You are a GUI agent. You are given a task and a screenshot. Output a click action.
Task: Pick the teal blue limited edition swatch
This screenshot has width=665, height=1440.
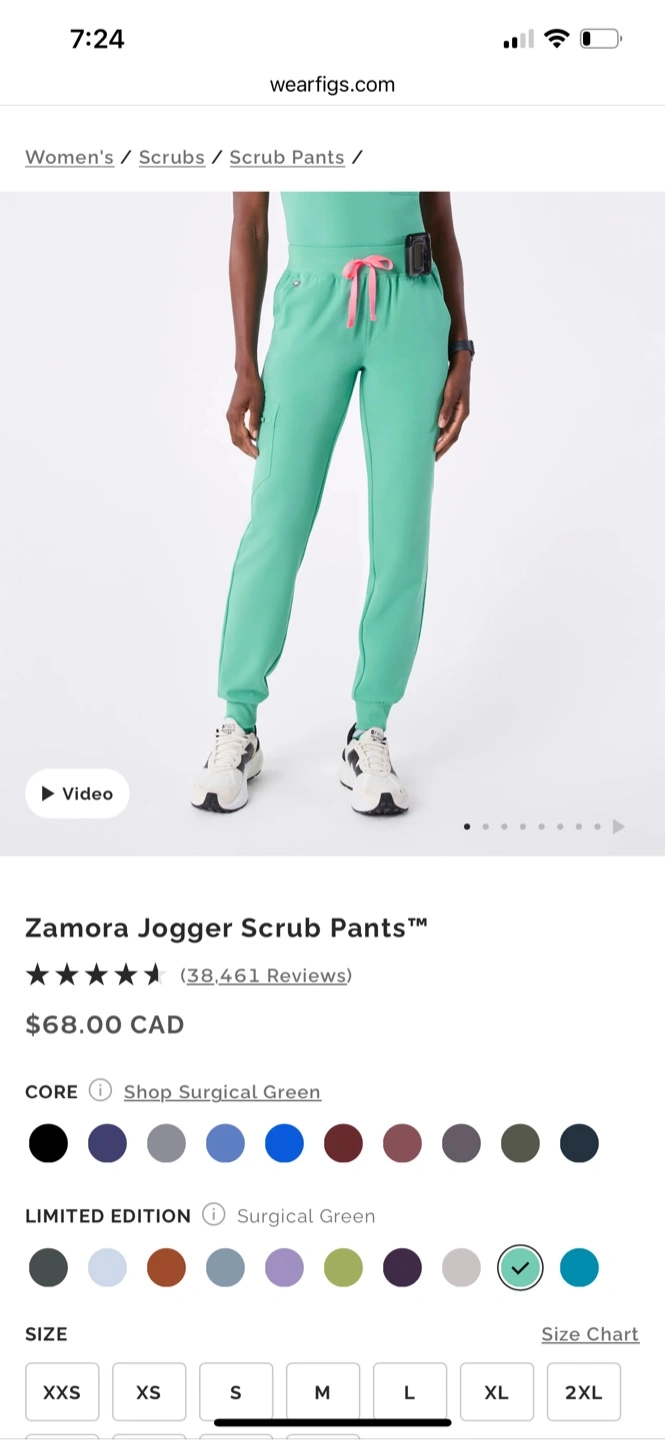[x=579, y=1268]
